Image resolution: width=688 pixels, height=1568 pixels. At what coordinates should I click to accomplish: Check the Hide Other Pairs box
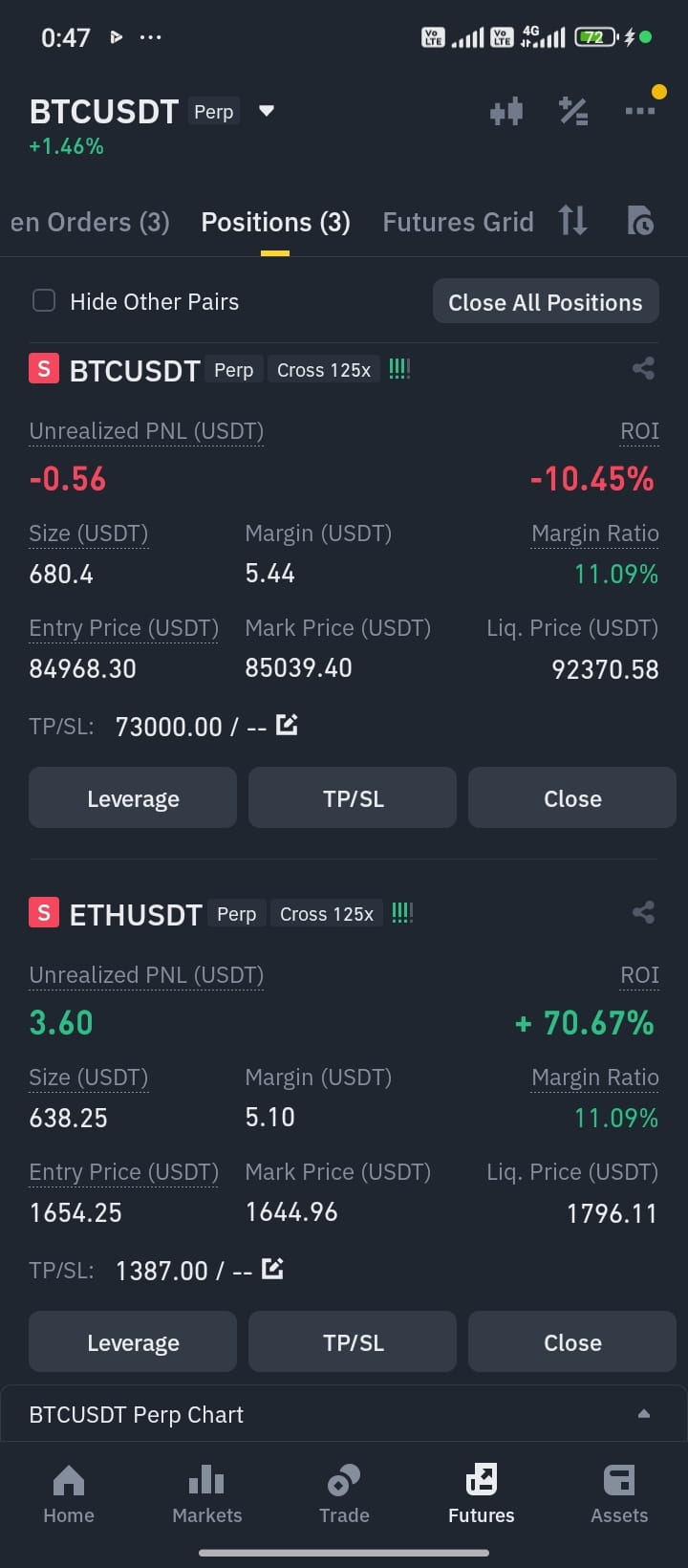[x=44, y=301]
